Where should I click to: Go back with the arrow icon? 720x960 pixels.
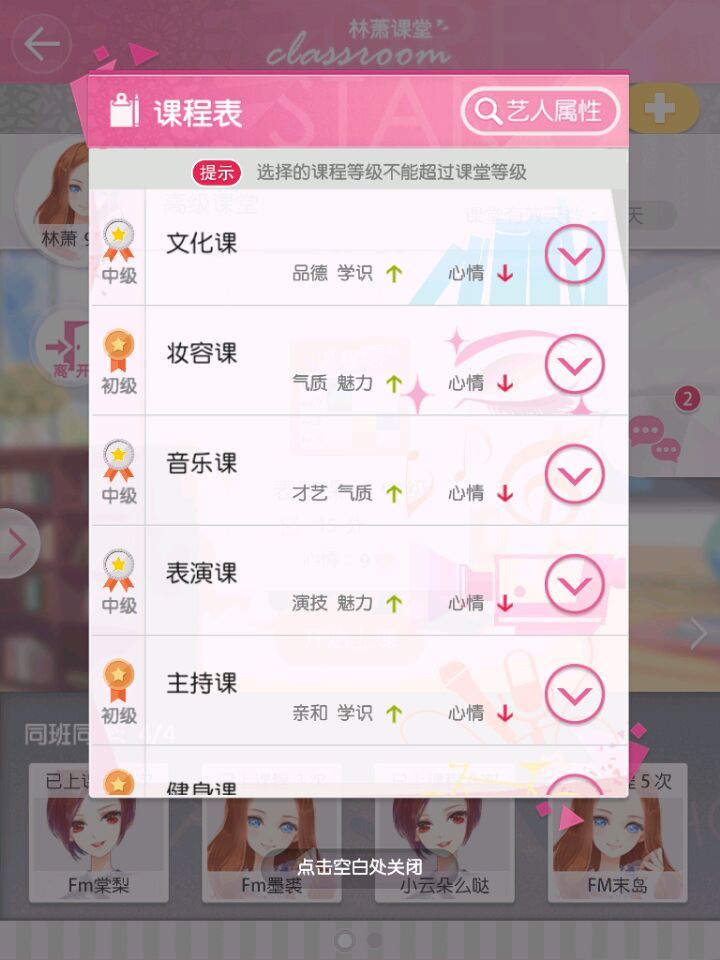coord(42,45)
